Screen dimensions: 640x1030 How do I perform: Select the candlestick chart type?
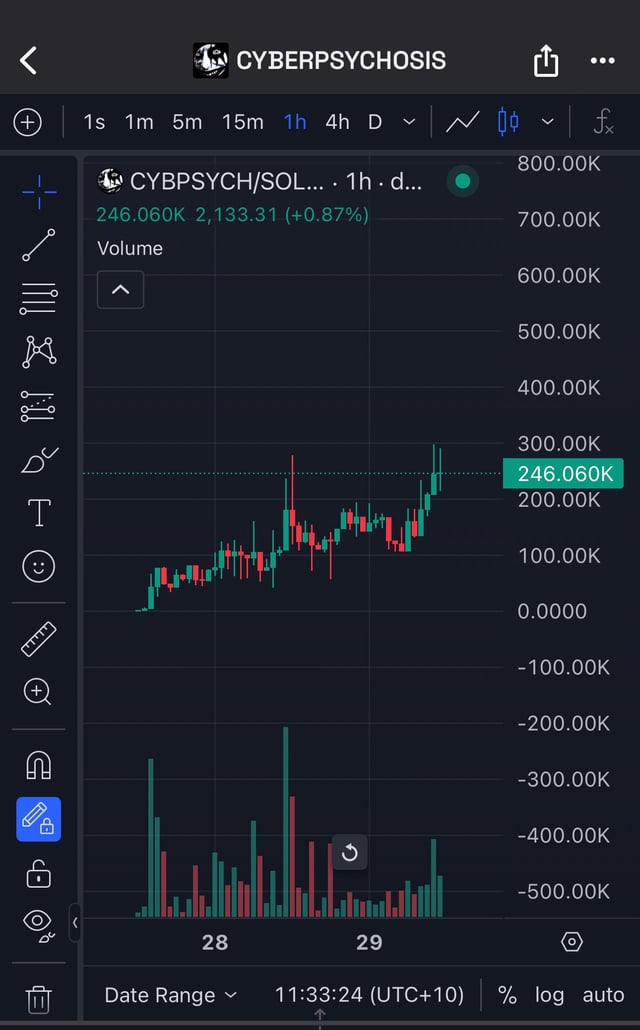(508, 122)
